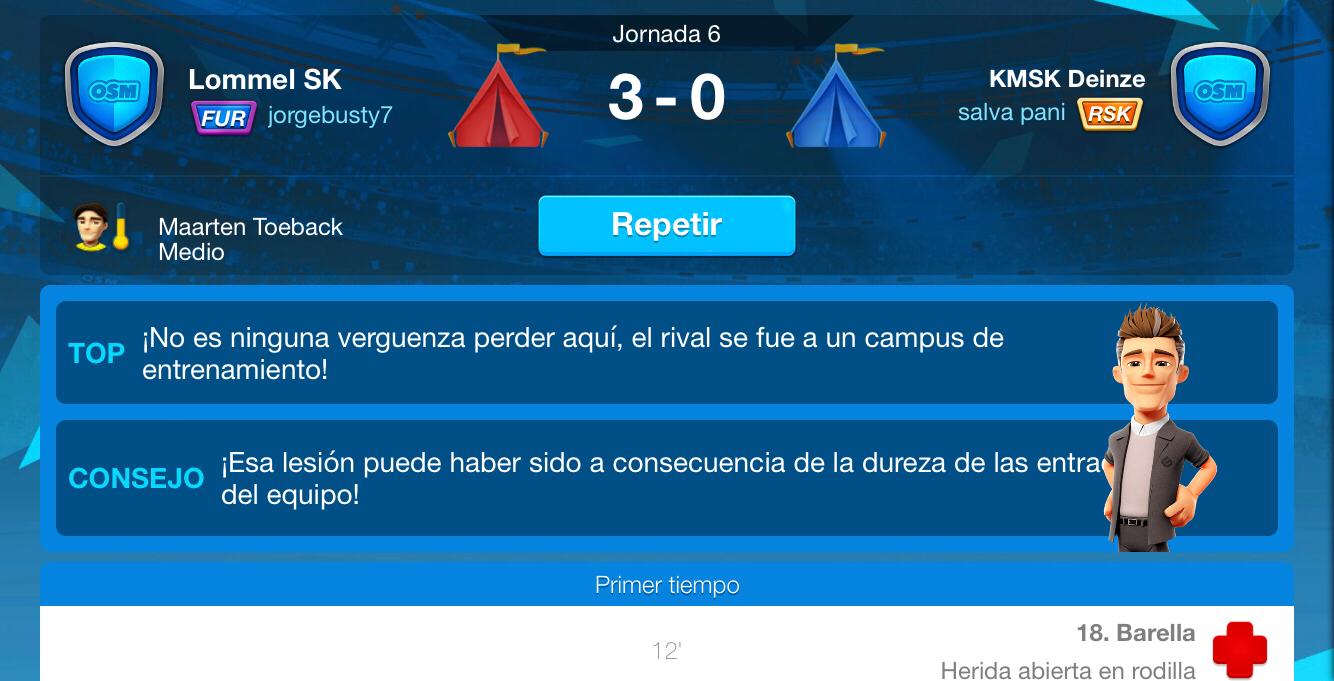Image resolution: width=1334 pixels, height=681 pixels.
Task: Open KMSK Deinze team badge
Action: tap(1219, 93)
